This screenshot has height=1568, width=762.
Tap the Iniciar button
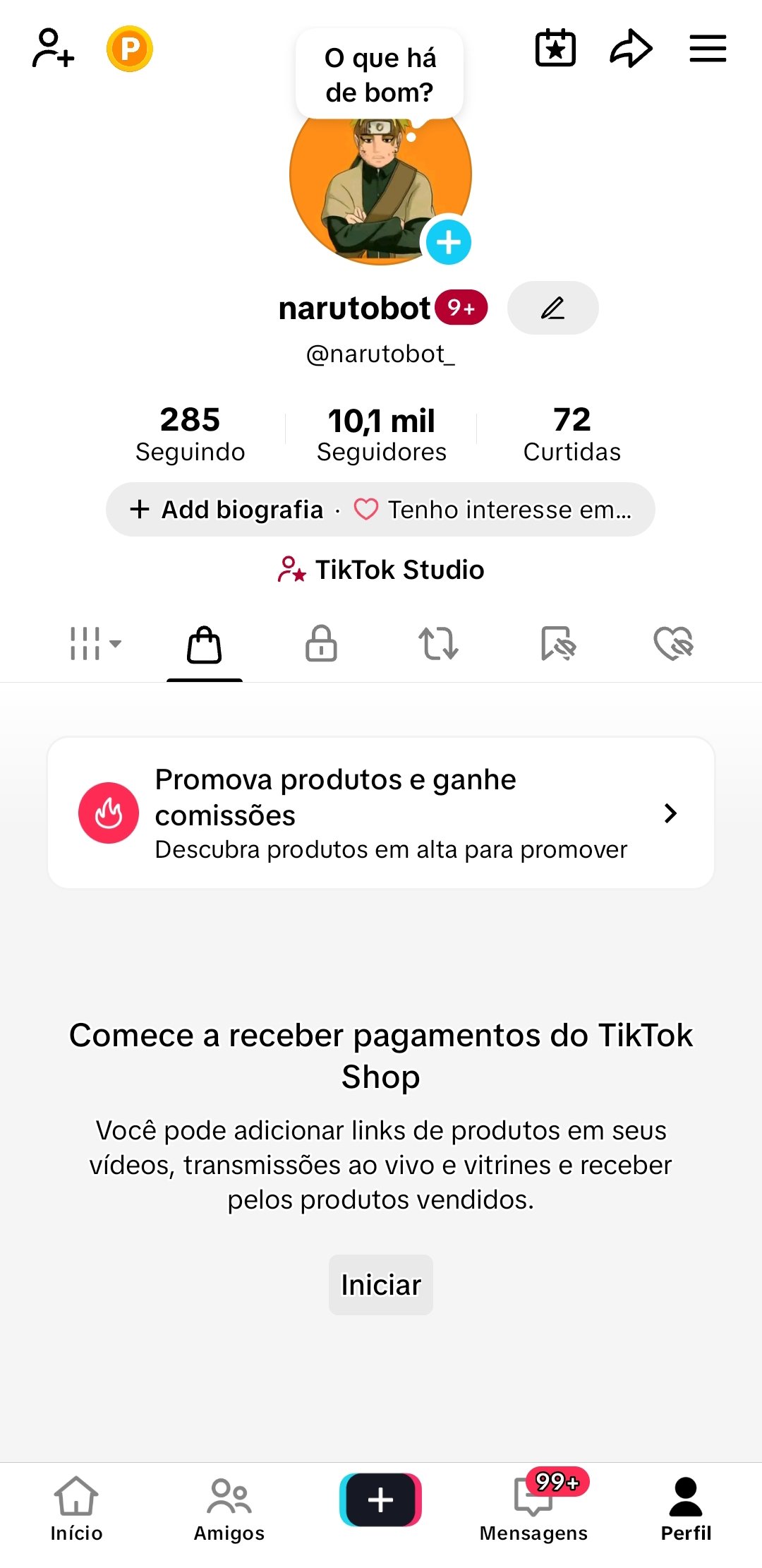coord(381,1285)
